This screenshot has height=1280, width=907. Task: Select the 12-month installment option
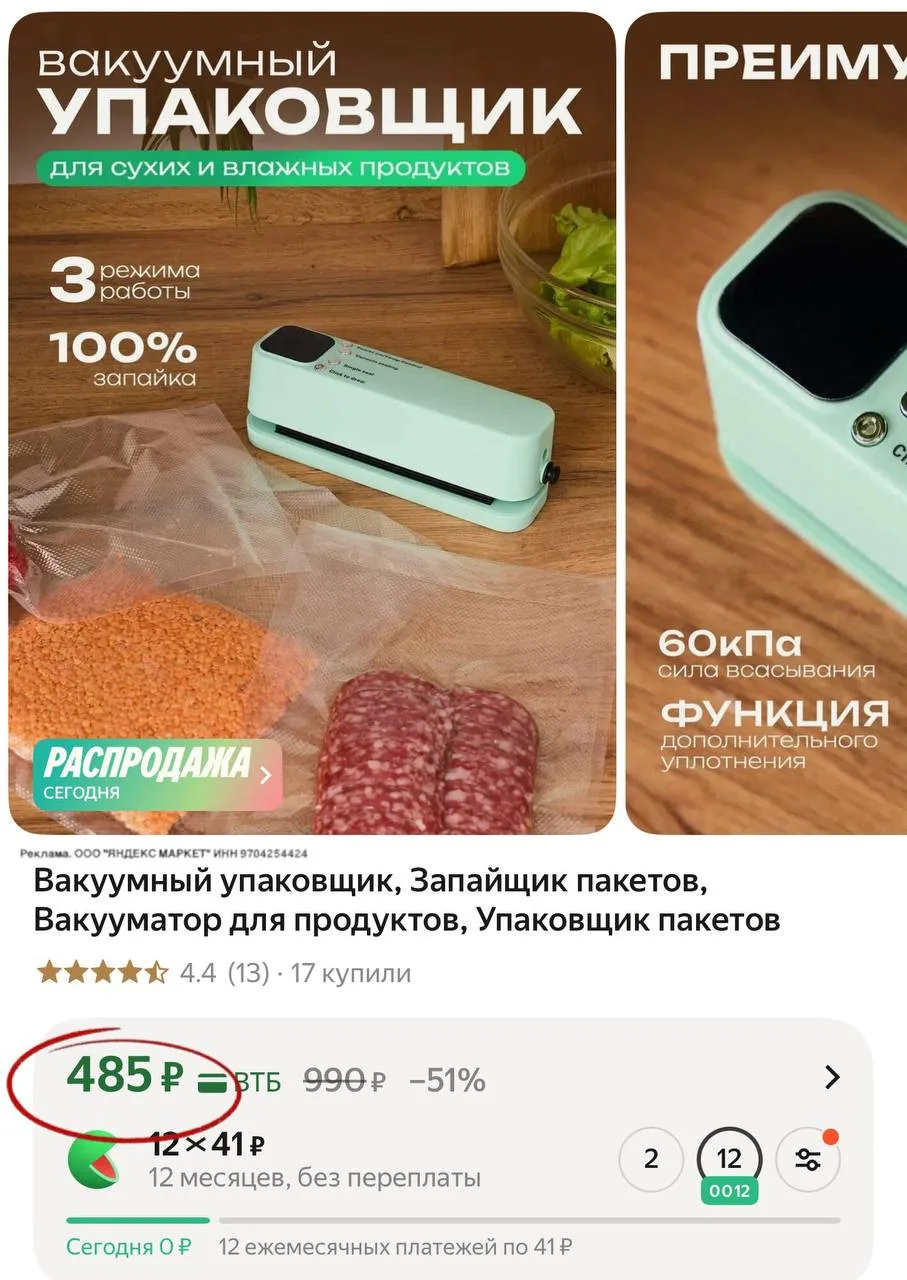[x=729, y=1160]
